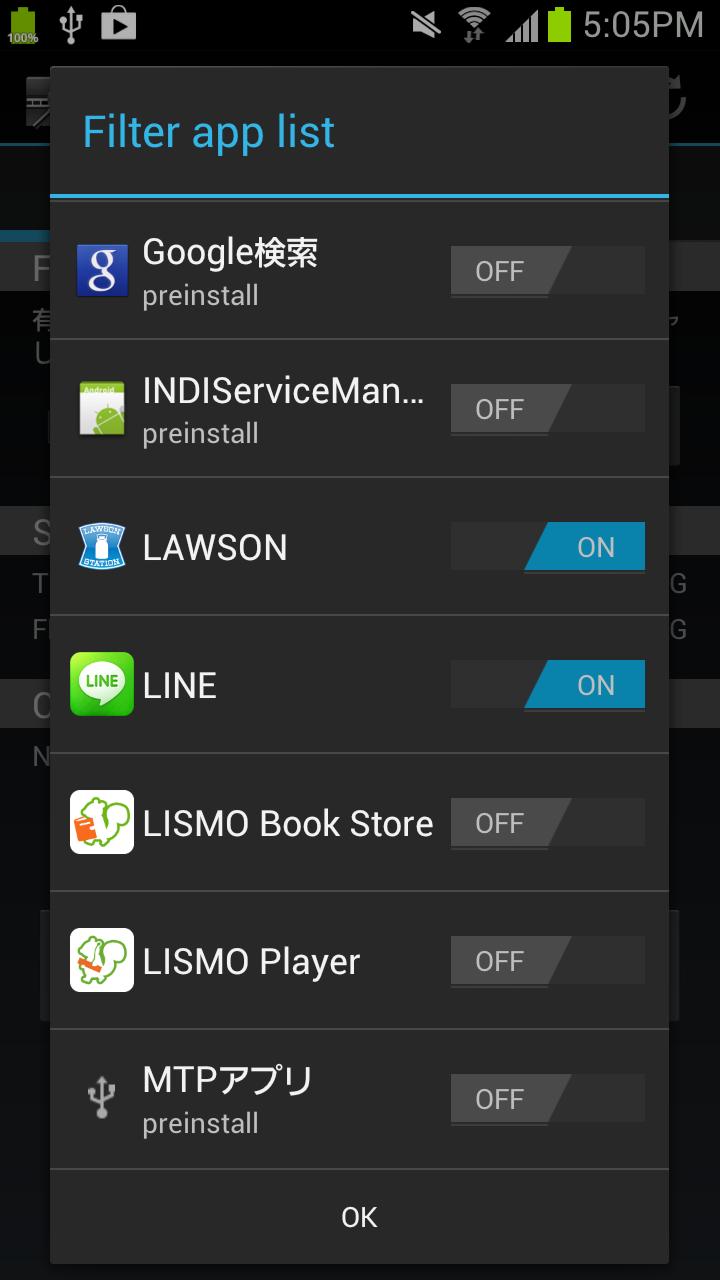Toggle the MTPアプリ switch on

(547, 1099)
